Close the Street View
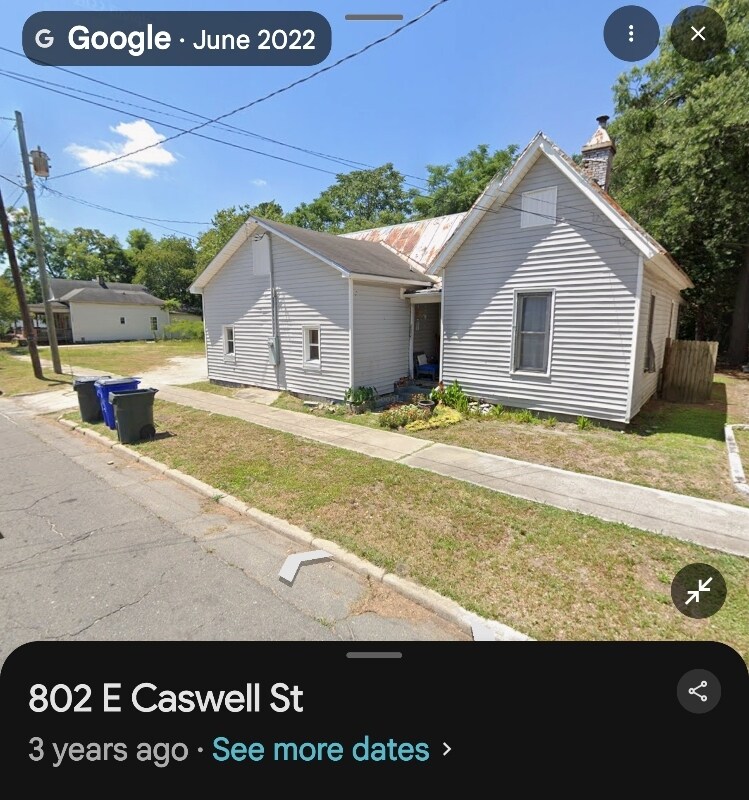This screenshot has height=800, width=749. (698, 34)
